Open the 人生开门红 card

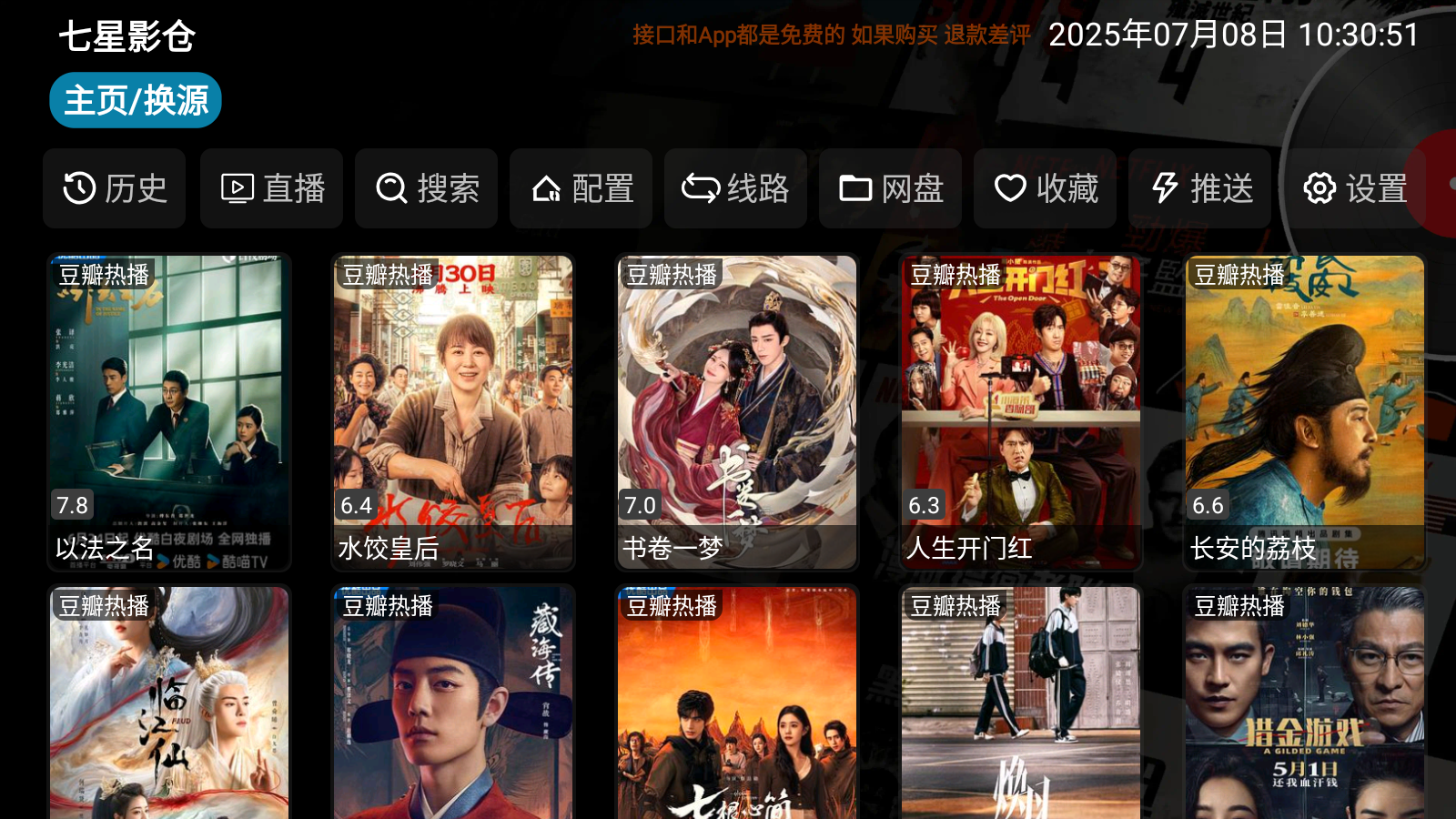(x=1021, y=411)
